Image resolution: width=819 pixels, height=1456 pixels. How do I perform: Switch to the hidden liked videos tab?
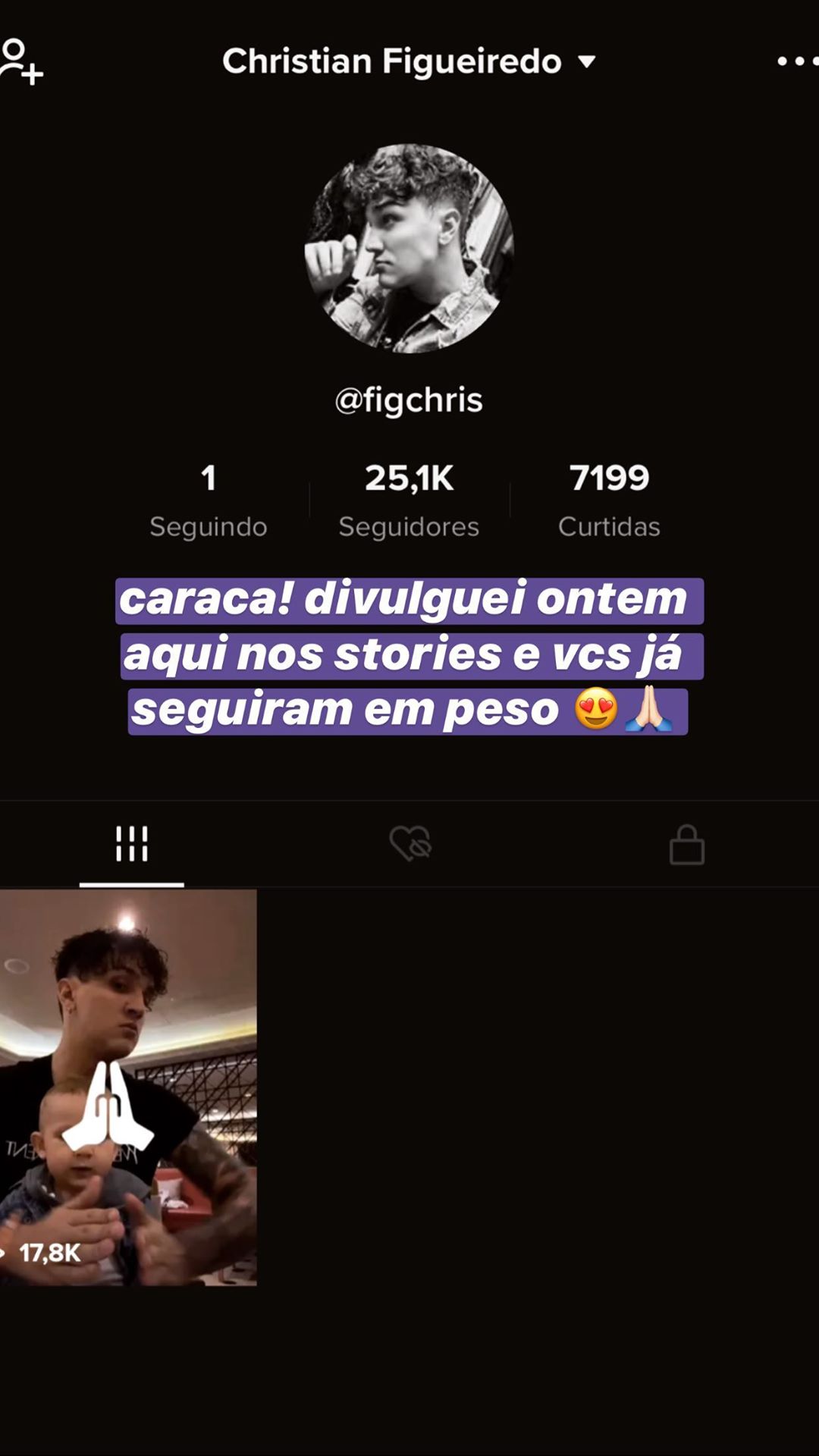410,844
